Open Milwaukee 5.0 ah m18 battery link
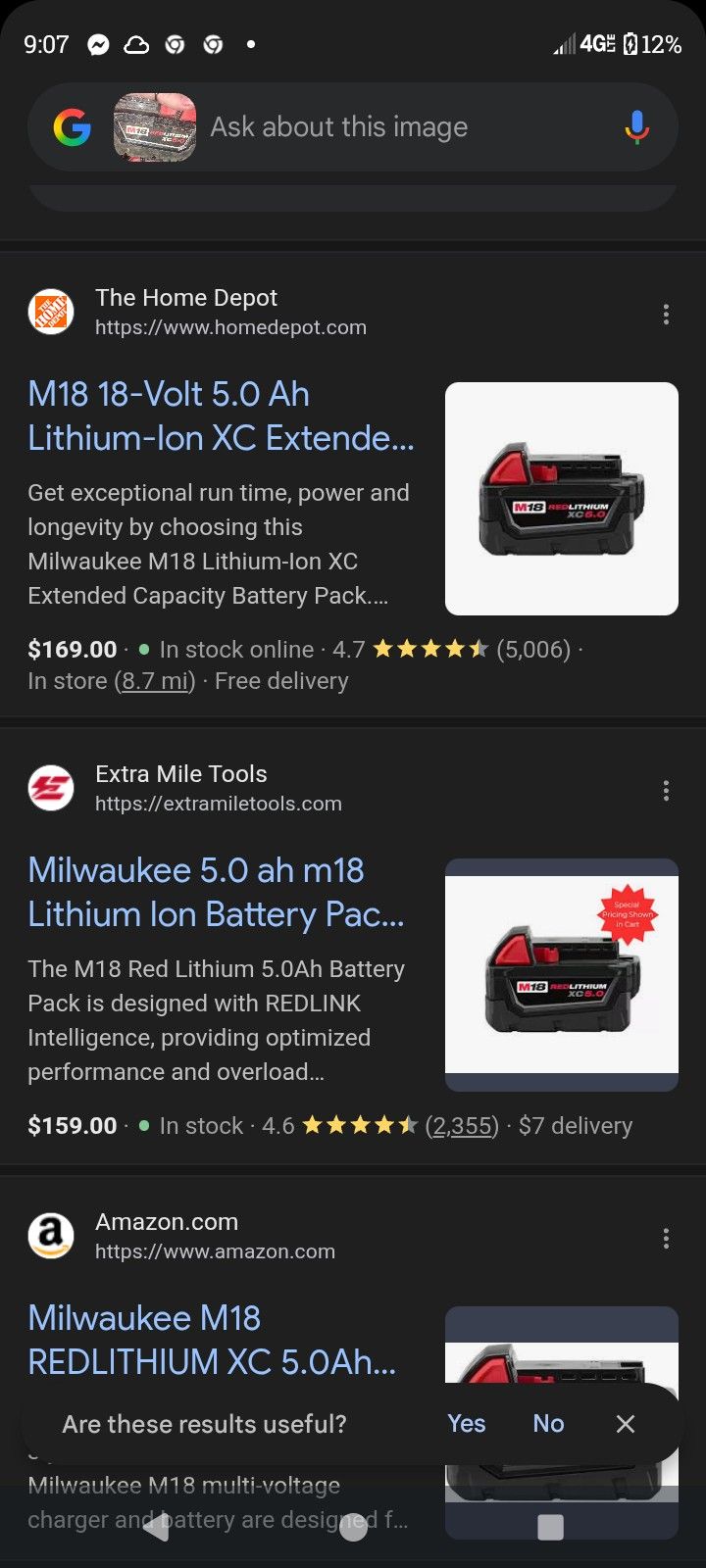The height and width of the screenshot is (1568, 706). tap(216, 892)
